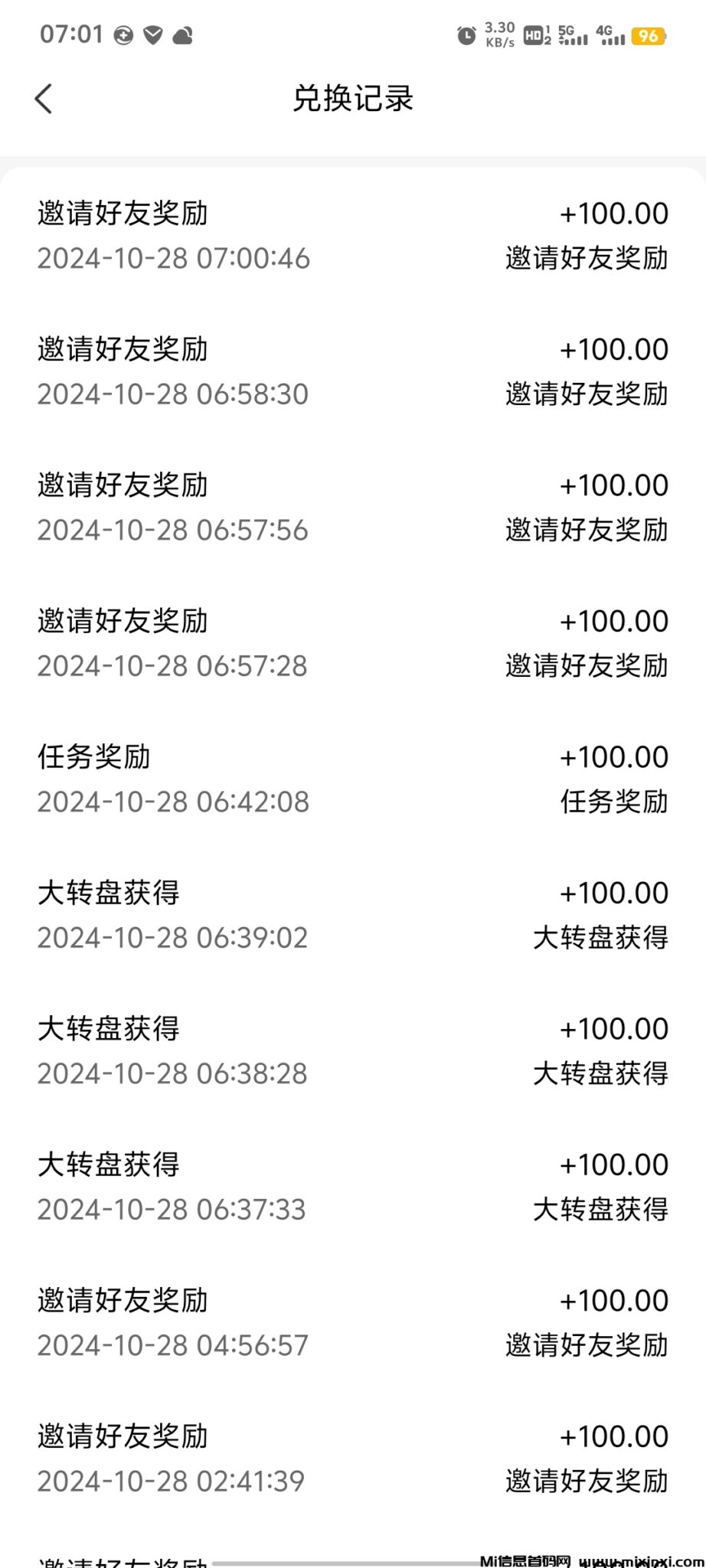The width and height of the screenshot is (706, 1568).
Task: Select the +100.00 amount on the top record
Action: (613, 213)
